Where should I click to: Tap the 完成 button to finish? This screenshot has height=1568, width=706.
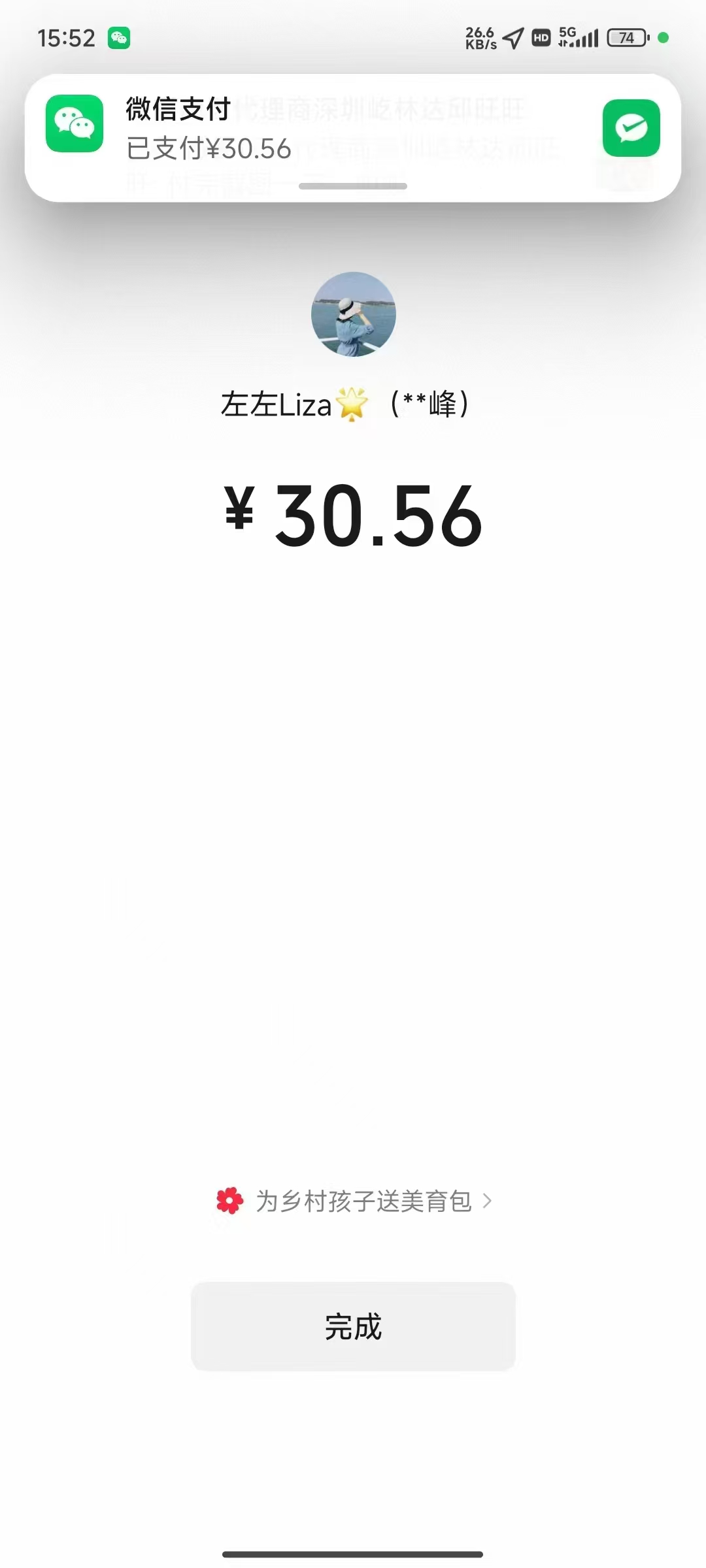point(353,1326)
